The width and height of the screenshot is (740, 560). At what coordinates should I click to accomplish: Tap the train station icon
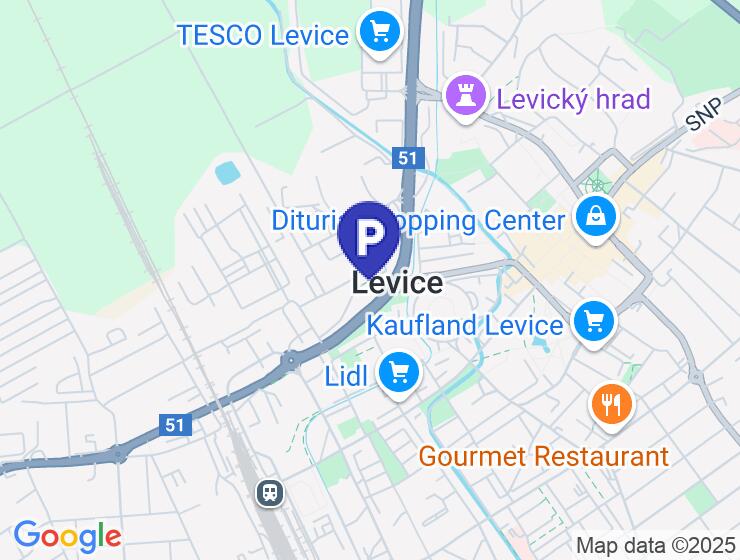coord(270,492)
